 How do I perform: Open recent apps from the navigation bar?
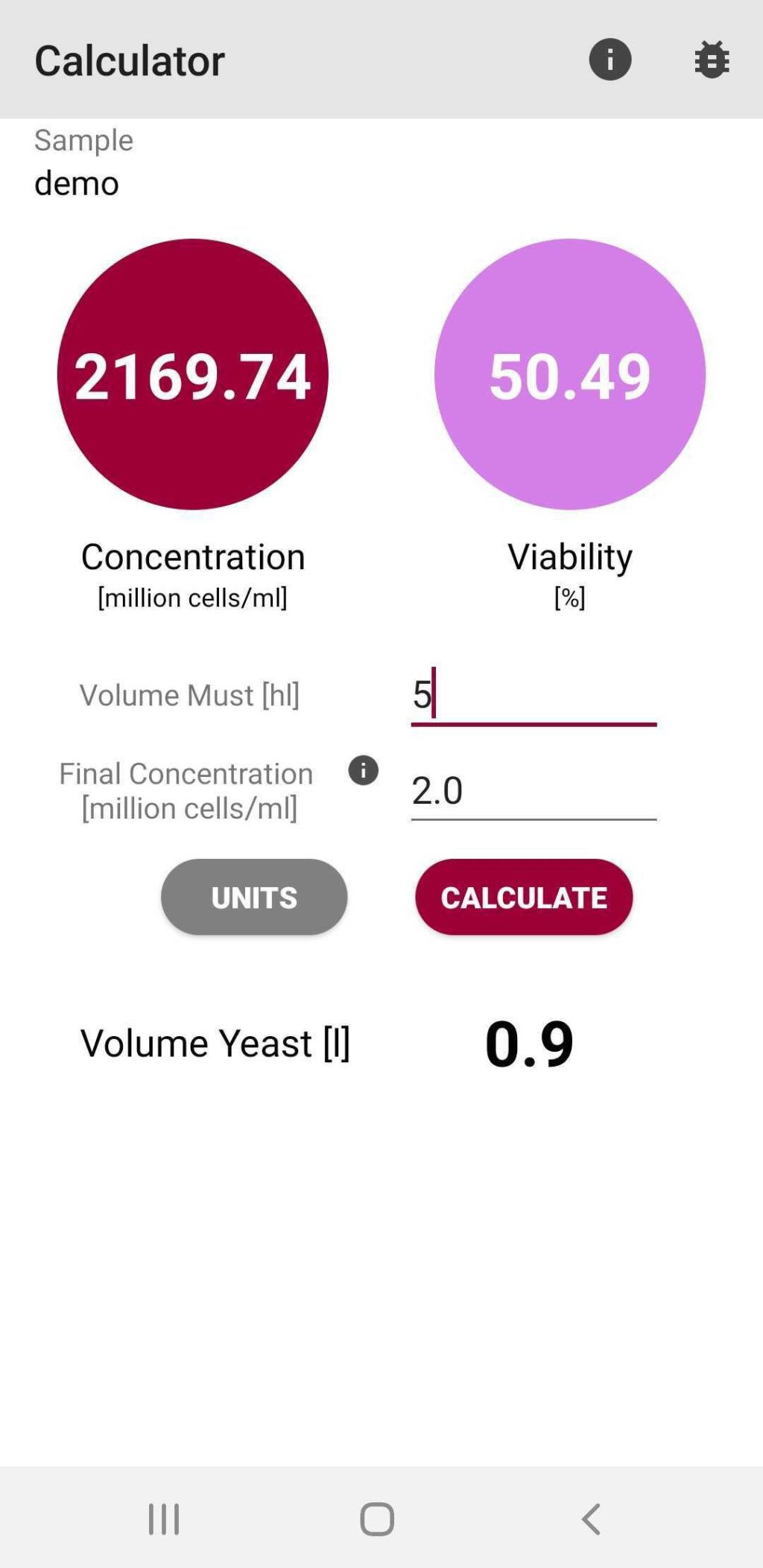point(162,1520)
